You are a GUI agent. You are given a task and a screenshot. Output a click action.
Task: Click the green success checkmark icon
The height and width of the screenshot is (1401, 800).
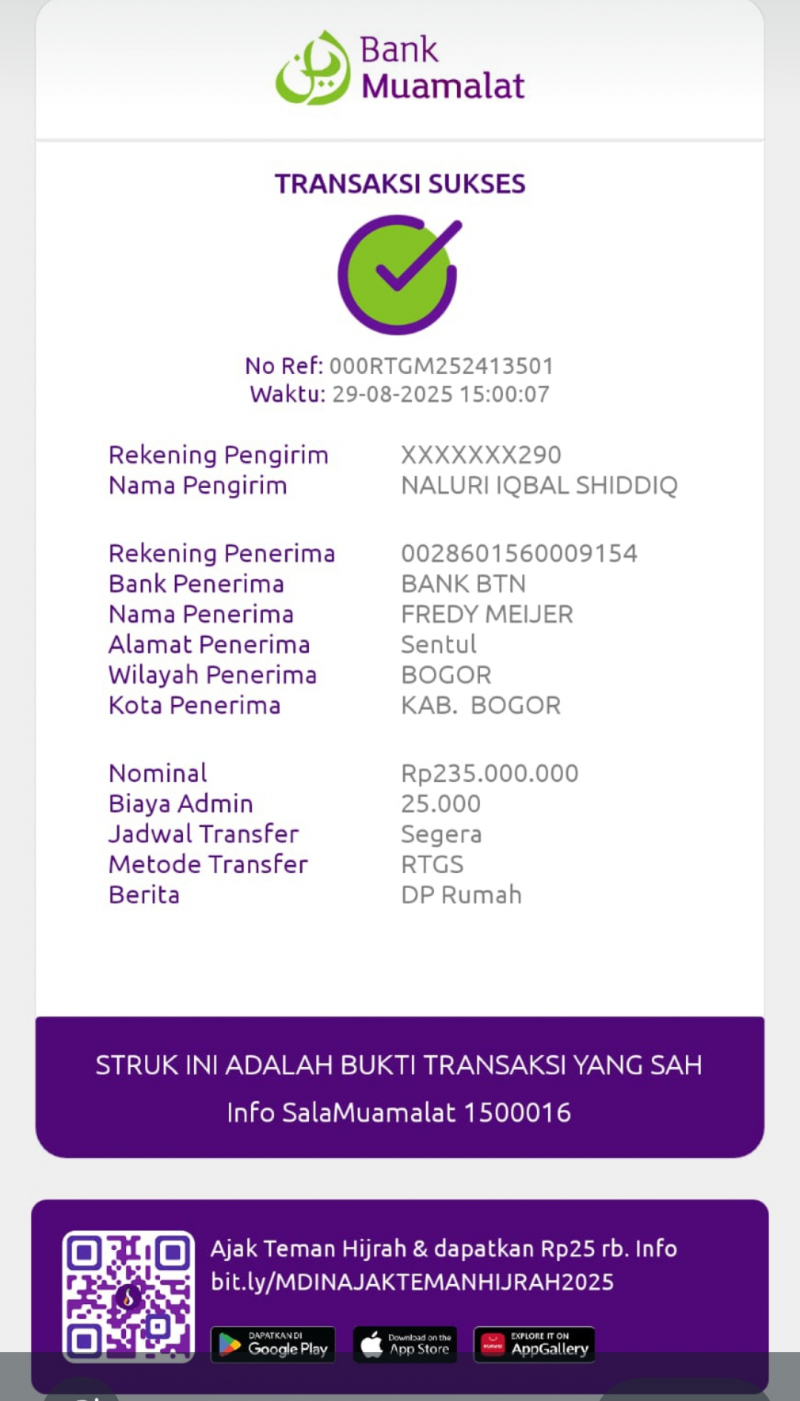399,272
